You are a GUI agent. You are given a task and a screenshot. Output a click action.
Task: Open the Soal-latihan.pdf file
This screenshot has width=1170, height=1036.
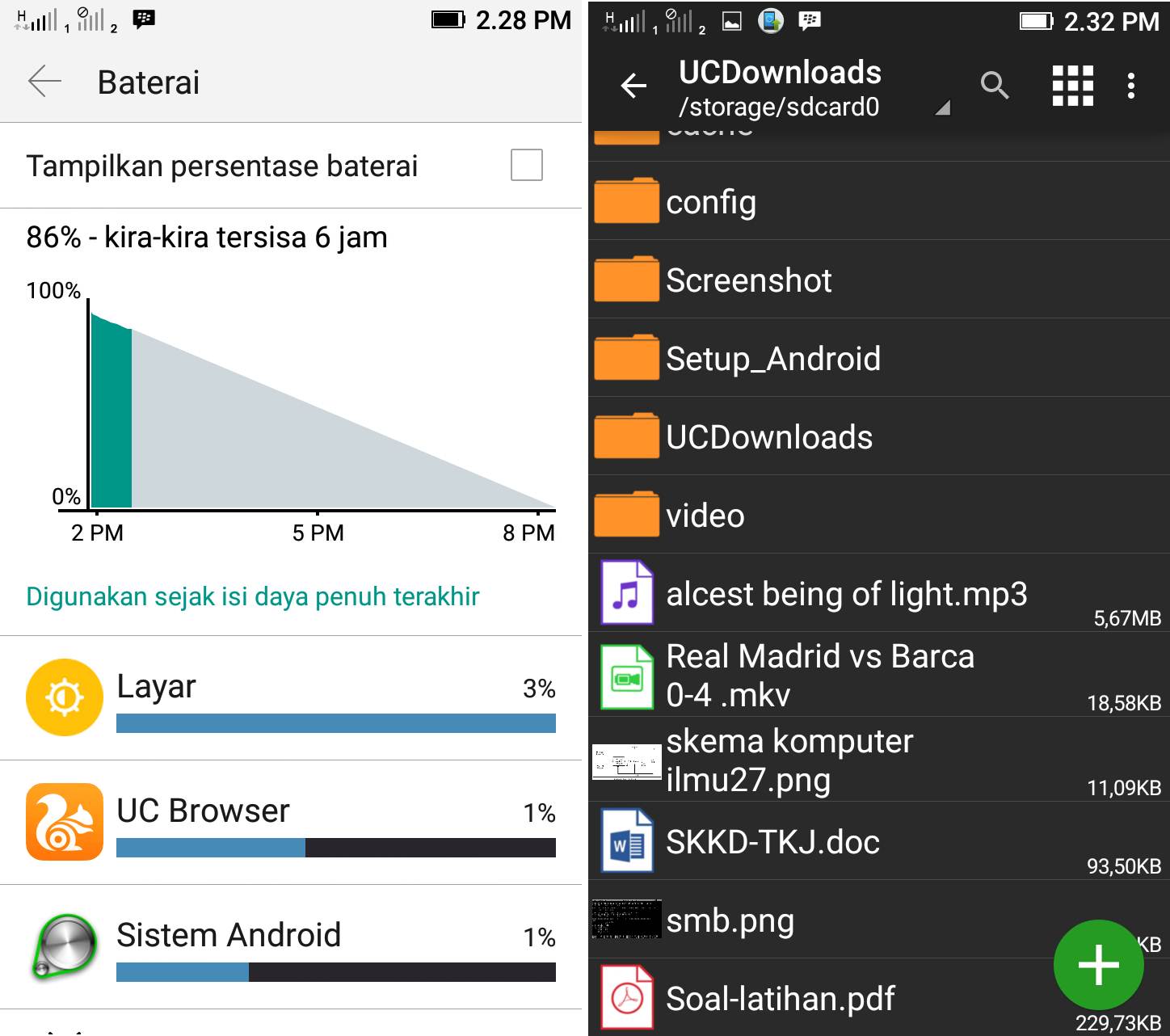(808, 998)
